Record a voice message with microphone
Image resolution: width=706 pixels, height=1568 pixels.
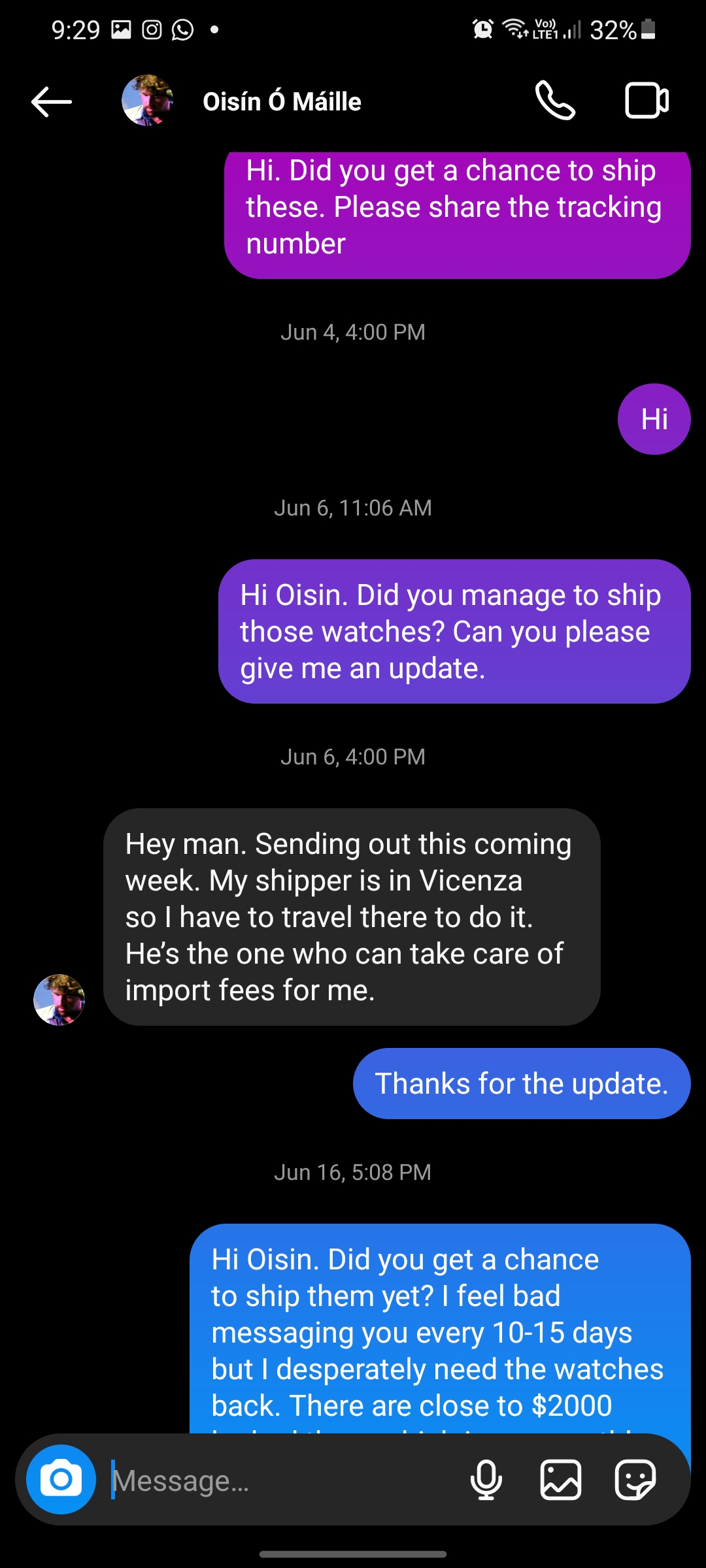coord(486,1480)
